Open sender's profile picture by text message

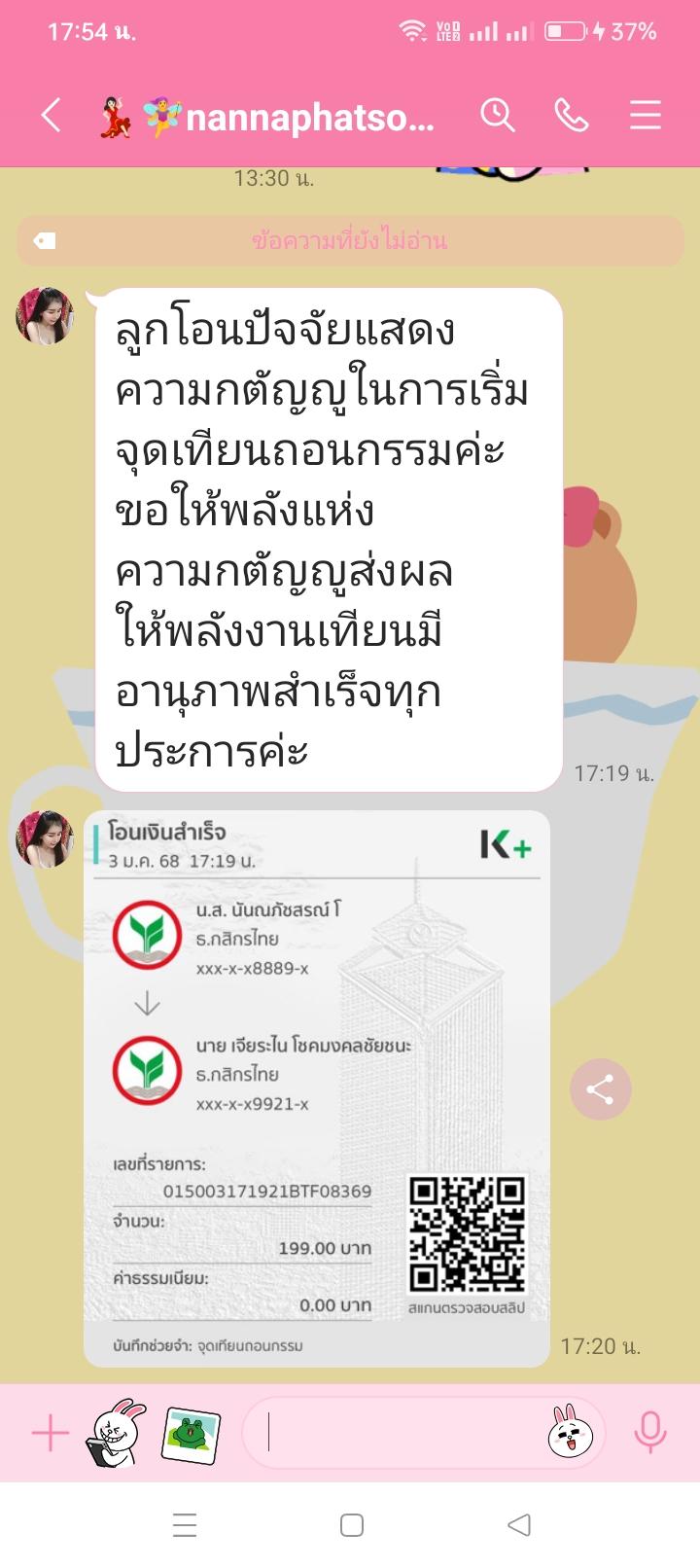(x=45, y=316)
